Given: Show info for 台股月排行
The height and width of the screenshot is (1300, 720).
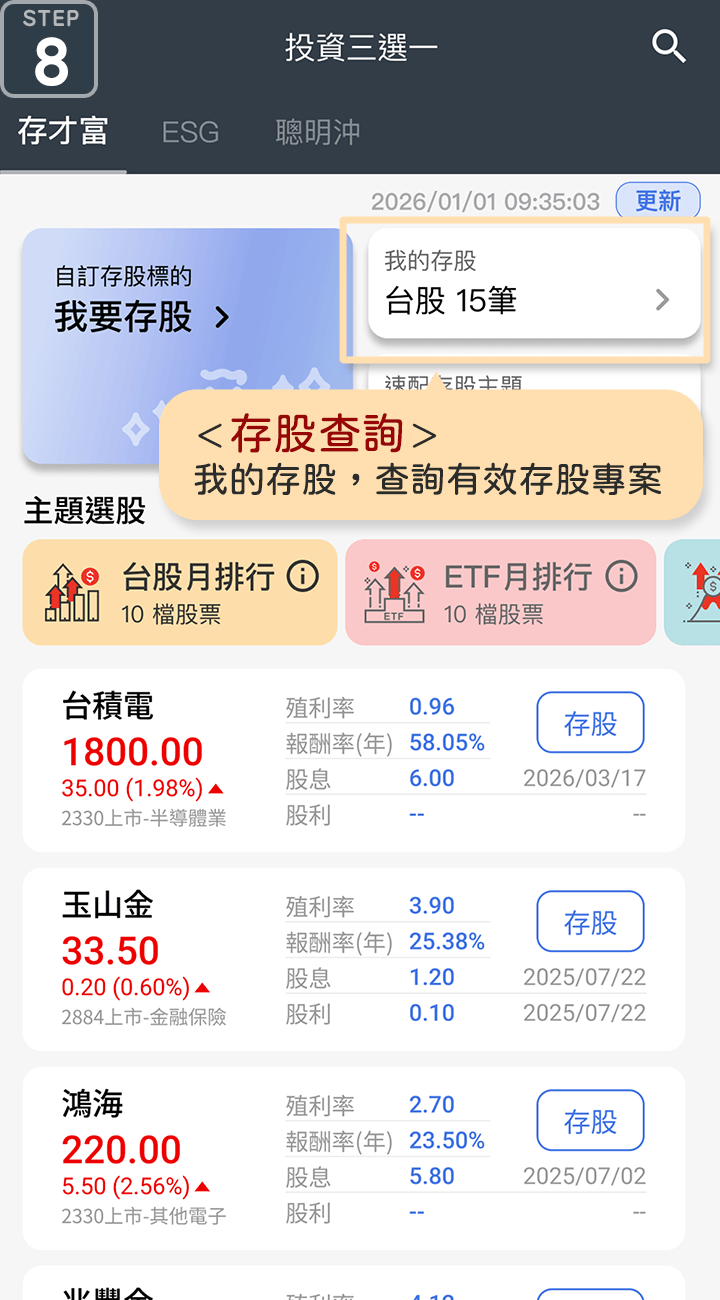Looking at the screenshot, I should point(302,576).
